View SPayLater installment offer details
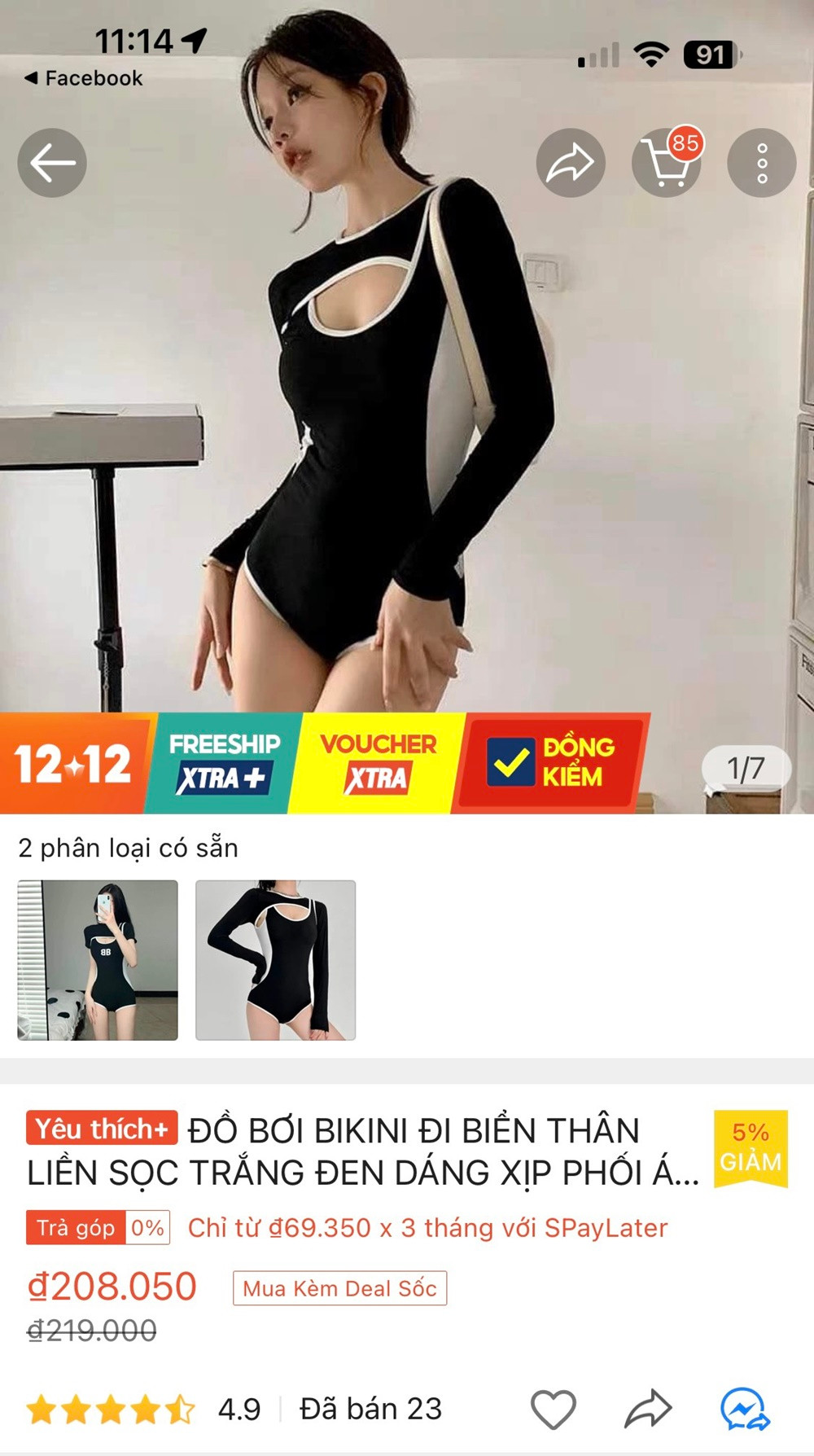Image resolution: width=814 pixels, height=1456 pixels. 427,1228
